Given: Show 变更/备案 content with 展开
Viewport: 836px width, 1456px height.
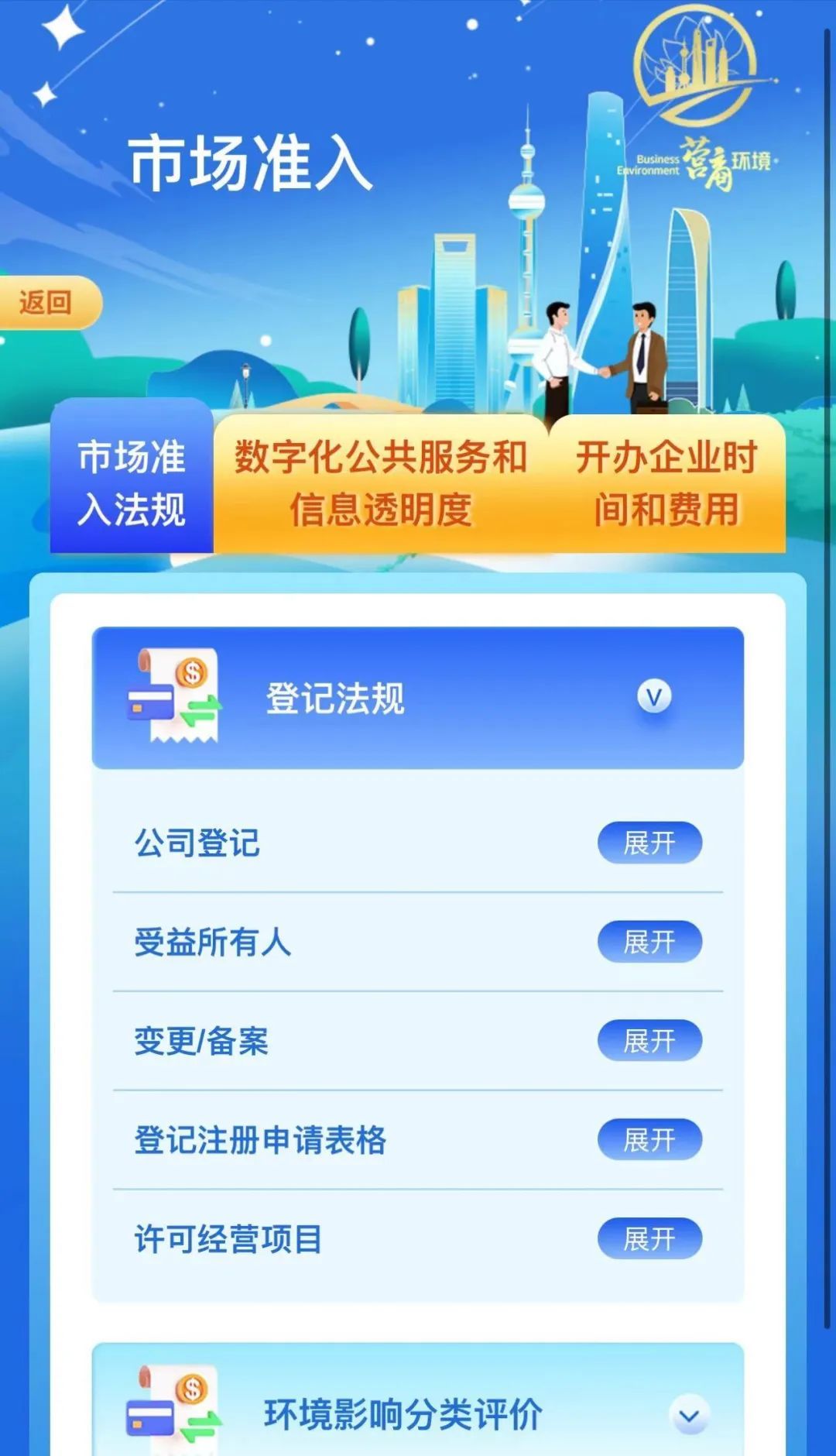Looking at the screenshot, I should point(649,1041).
